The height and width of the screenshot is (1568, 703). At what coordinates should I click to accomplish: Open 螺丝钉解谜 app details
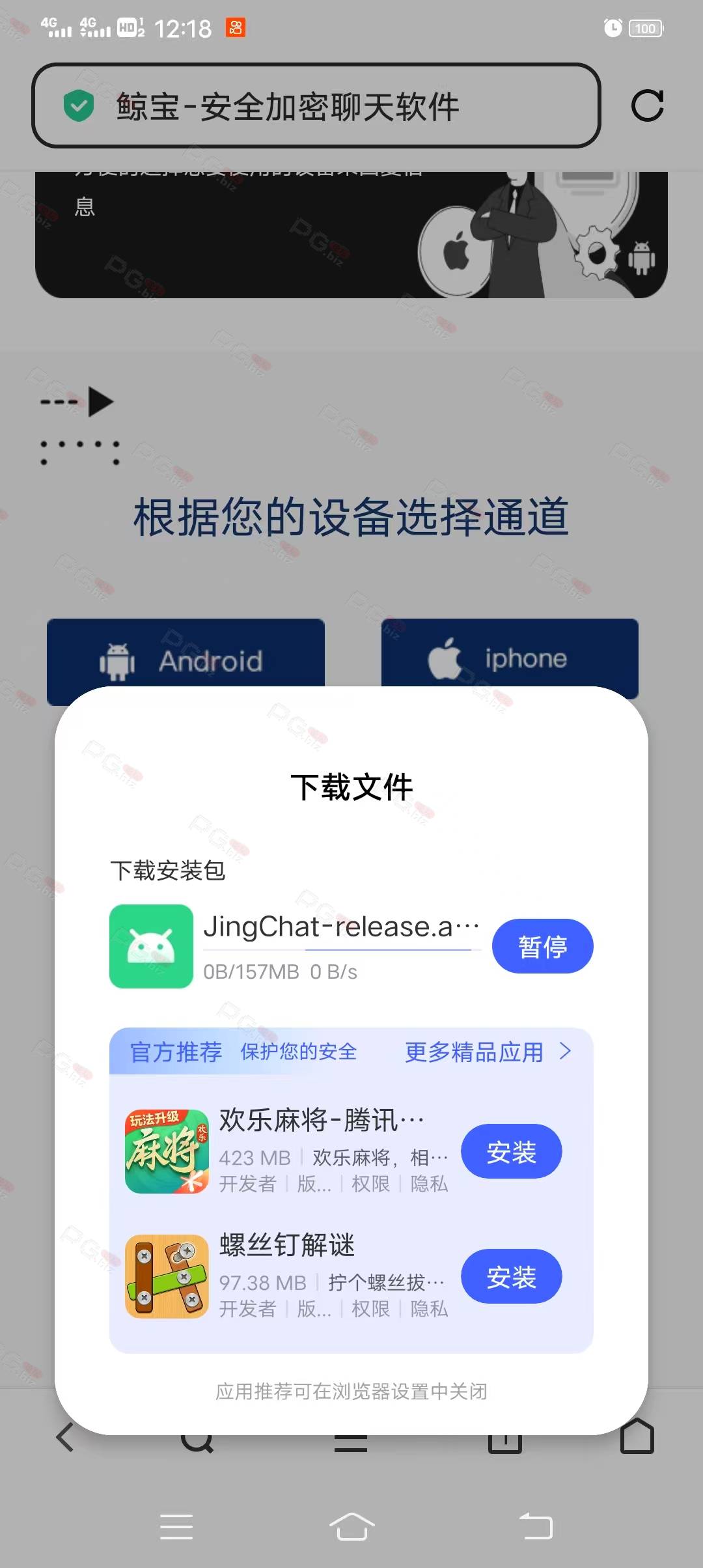(287, 1245)
